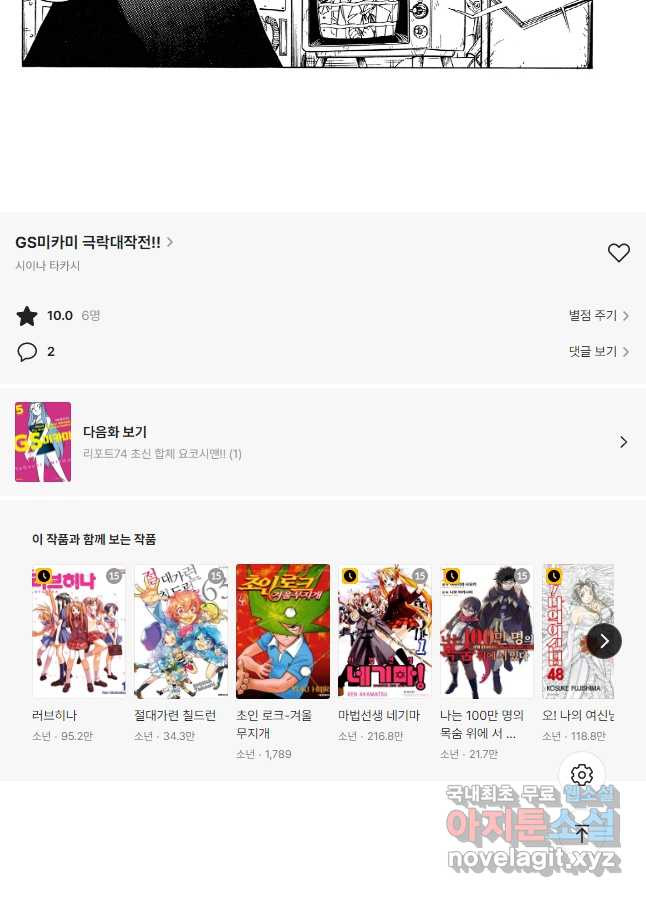Tap 별점 주기 to rate
Viewport: 646px width, 897px height.
pos(598,316)
